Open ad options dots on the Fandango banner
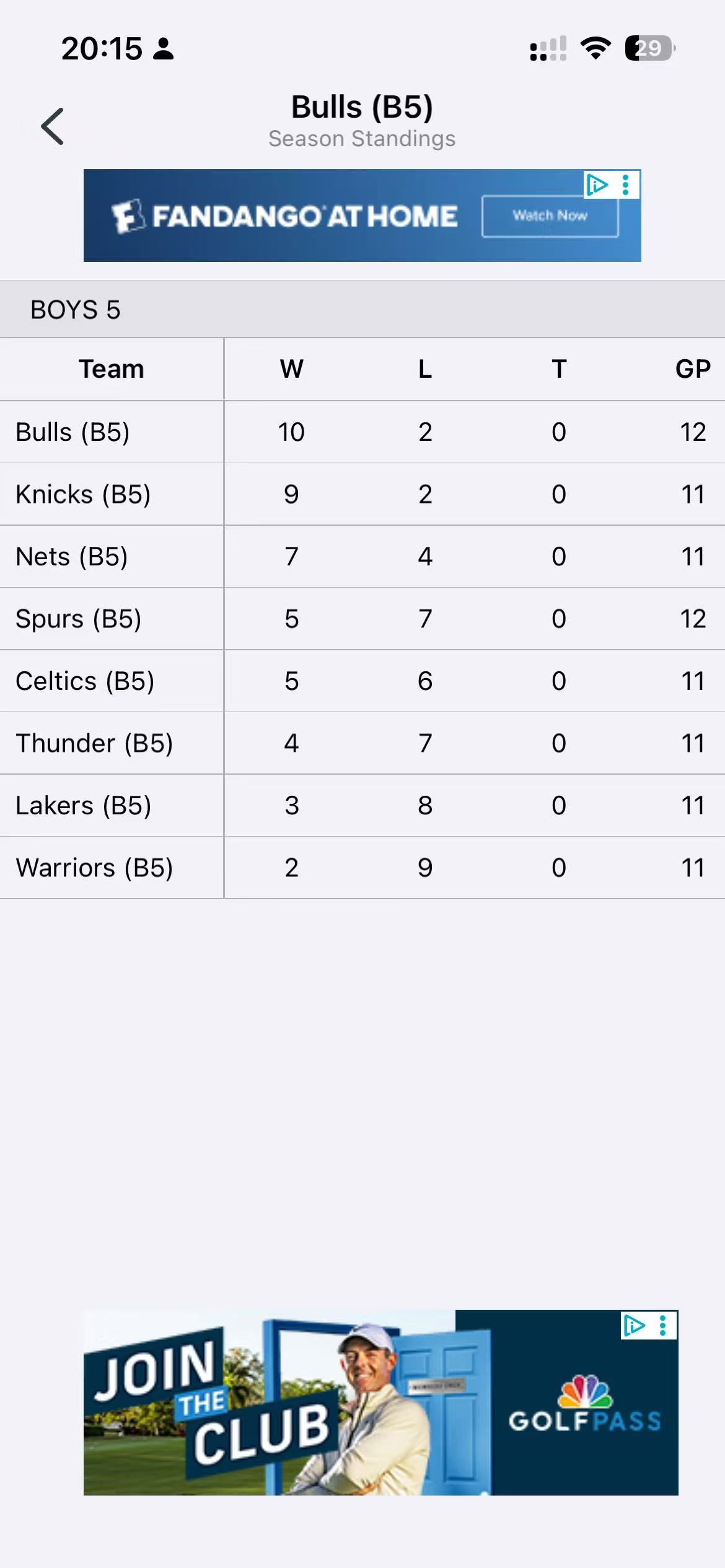Image resolution: width=725 pixels, height=1568 pixels. [626, 185]
